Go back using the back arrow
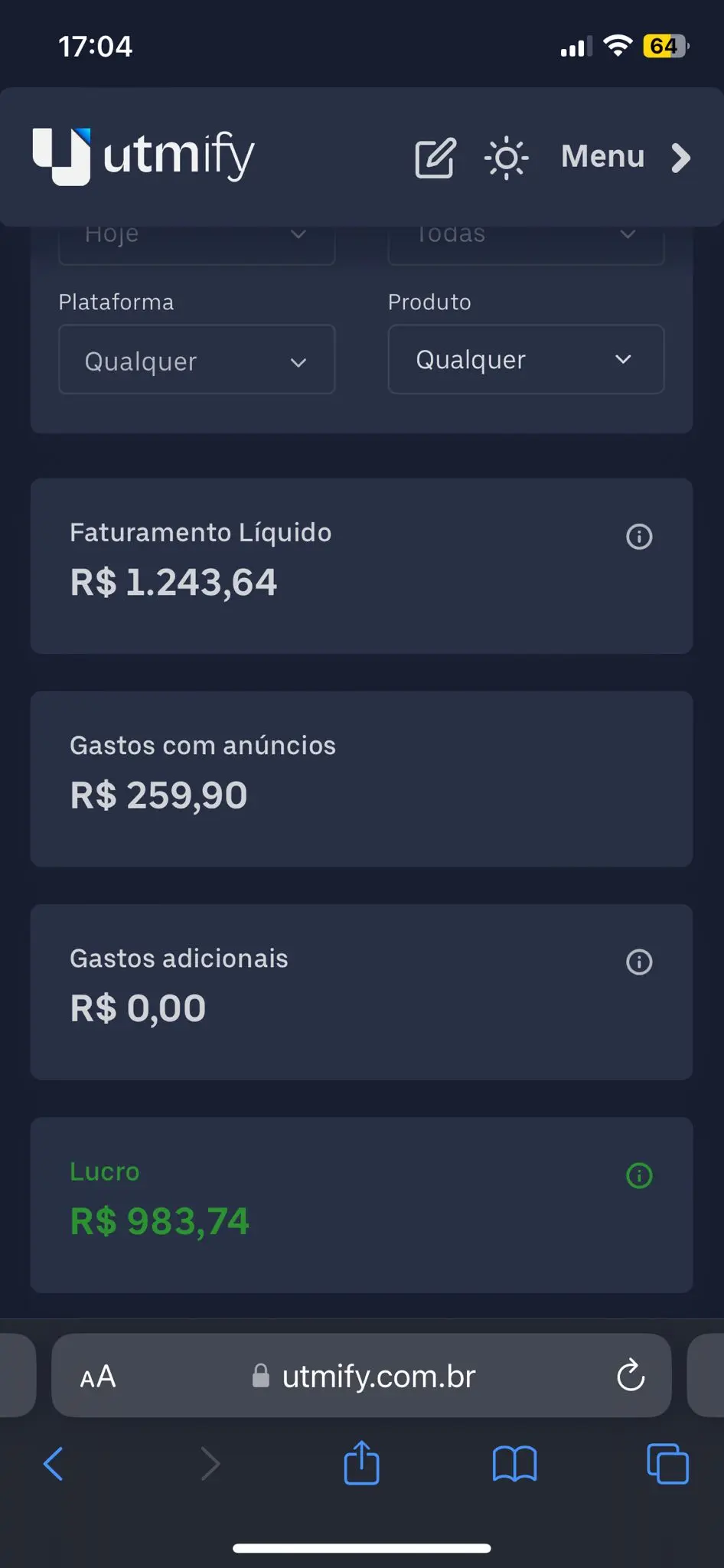Viewport: 724px width, 1568px height. point(54,1463)
